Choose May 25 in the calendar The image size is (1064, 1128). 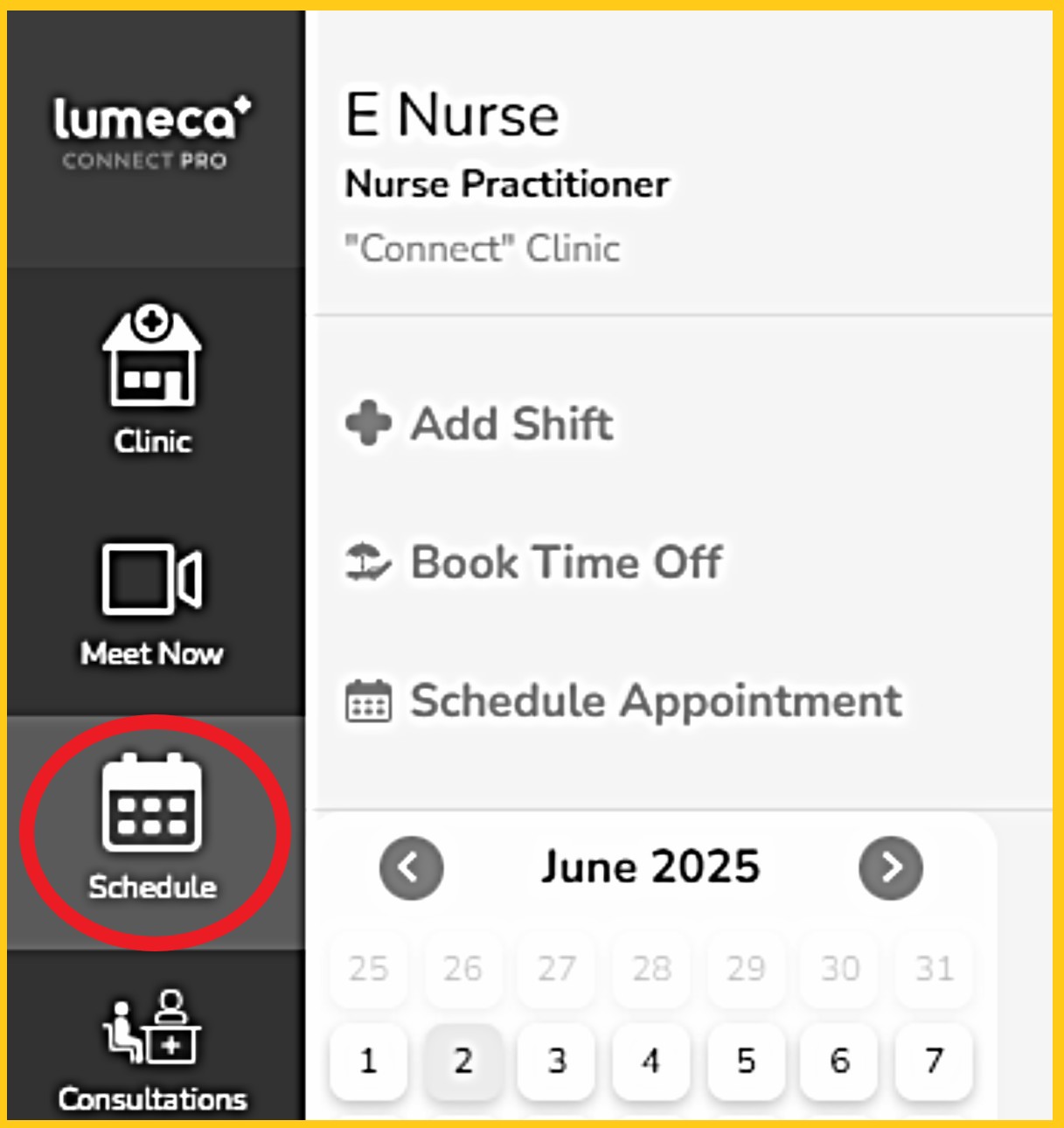click(368, 969)
